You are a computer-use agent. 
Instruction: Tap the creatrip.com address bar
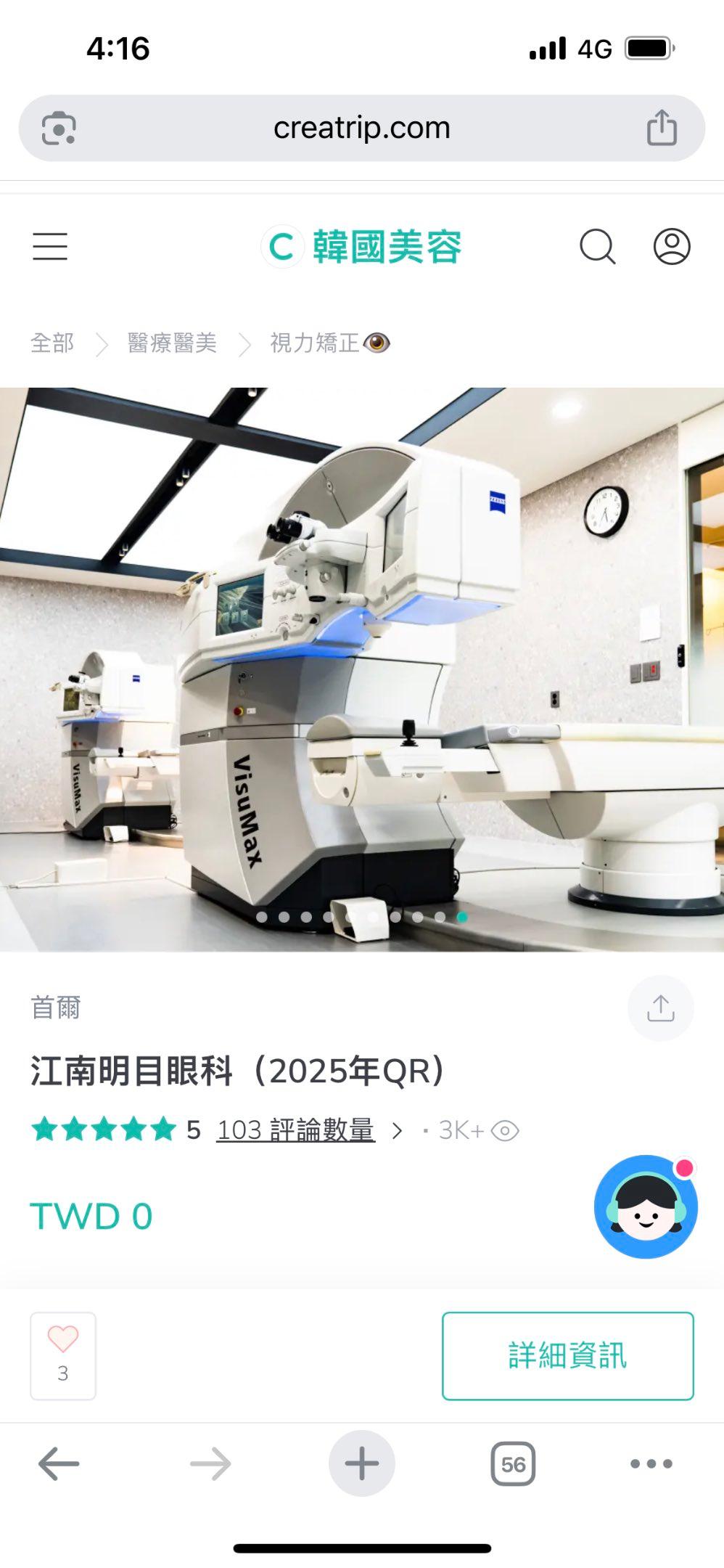coord(361,128)
